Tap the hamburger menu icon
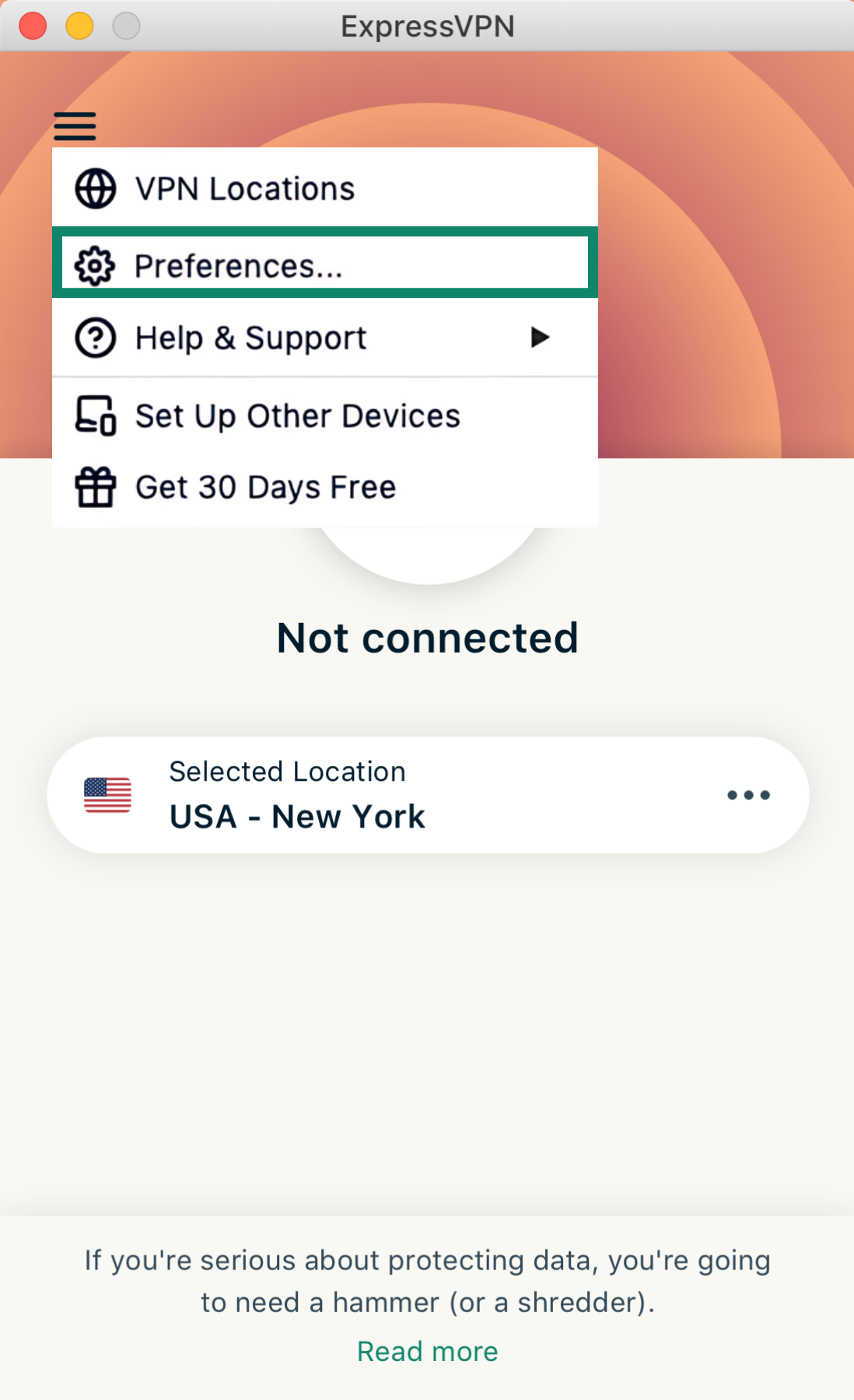This screenshot has width=854, height=1400. [75, 126]
